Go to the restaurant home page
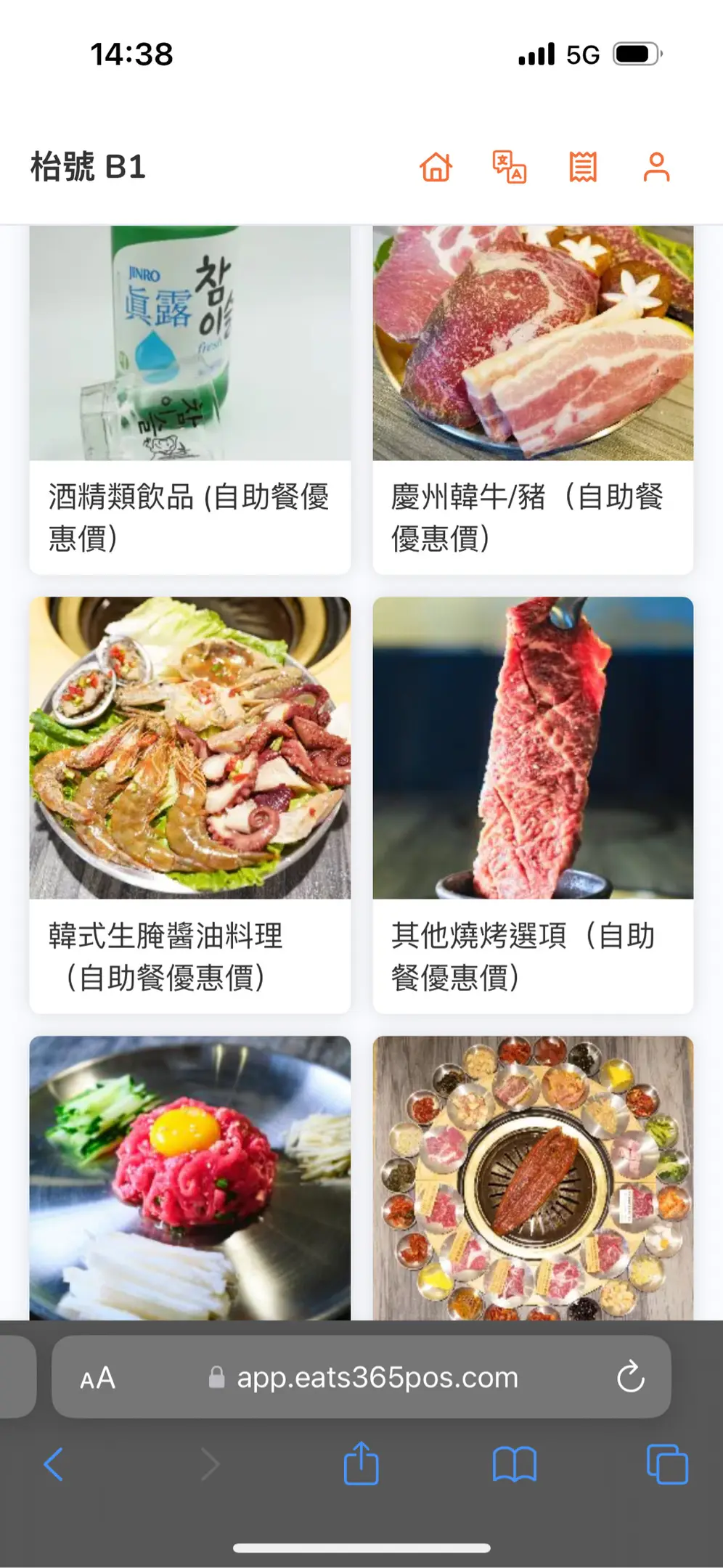This screenshot has width=723, height=1568. [x=436, y=167]
